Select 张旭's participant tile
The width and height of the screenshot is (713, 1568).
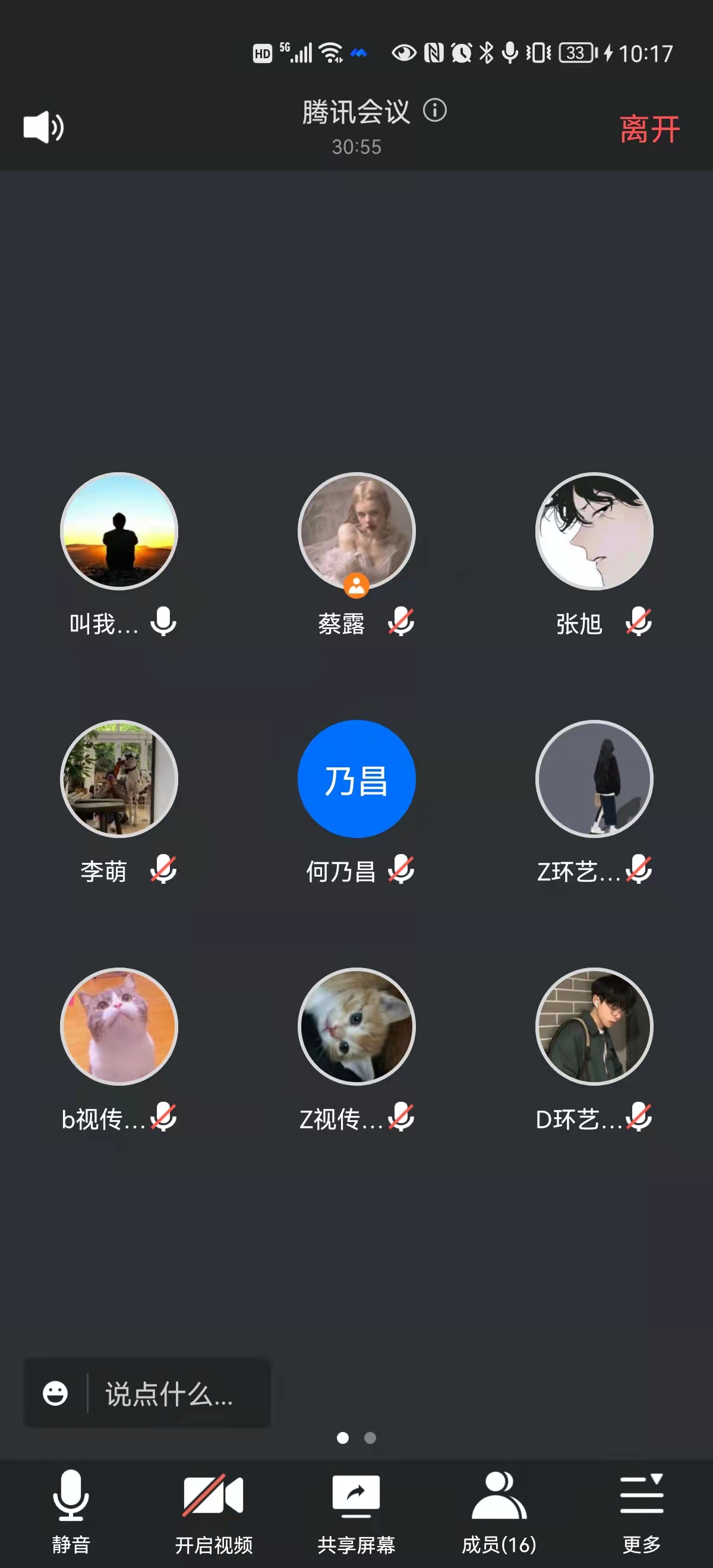(x=594, y=532)
